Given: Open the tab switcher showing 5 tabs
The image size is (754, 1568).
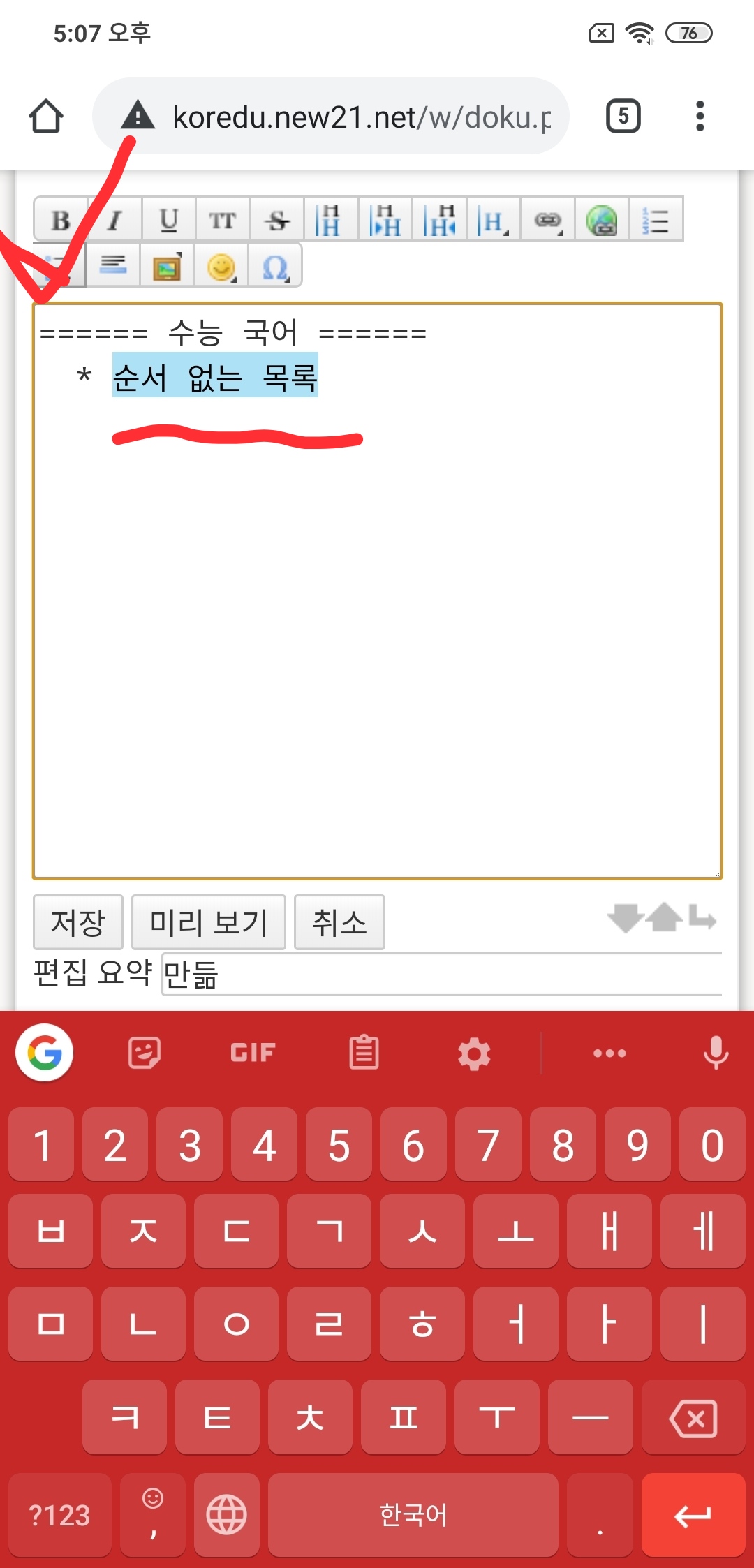Looking at the screenshot, I should pos(623,116).
